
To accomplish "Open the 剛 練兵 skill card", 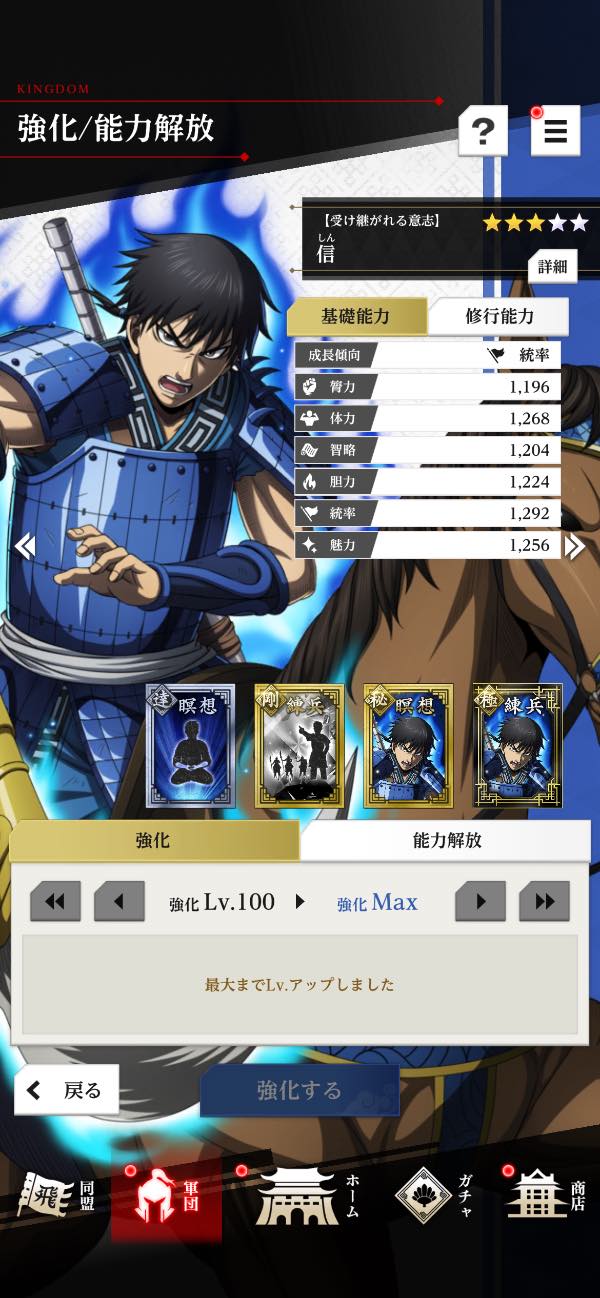I will tap(299, 746).
